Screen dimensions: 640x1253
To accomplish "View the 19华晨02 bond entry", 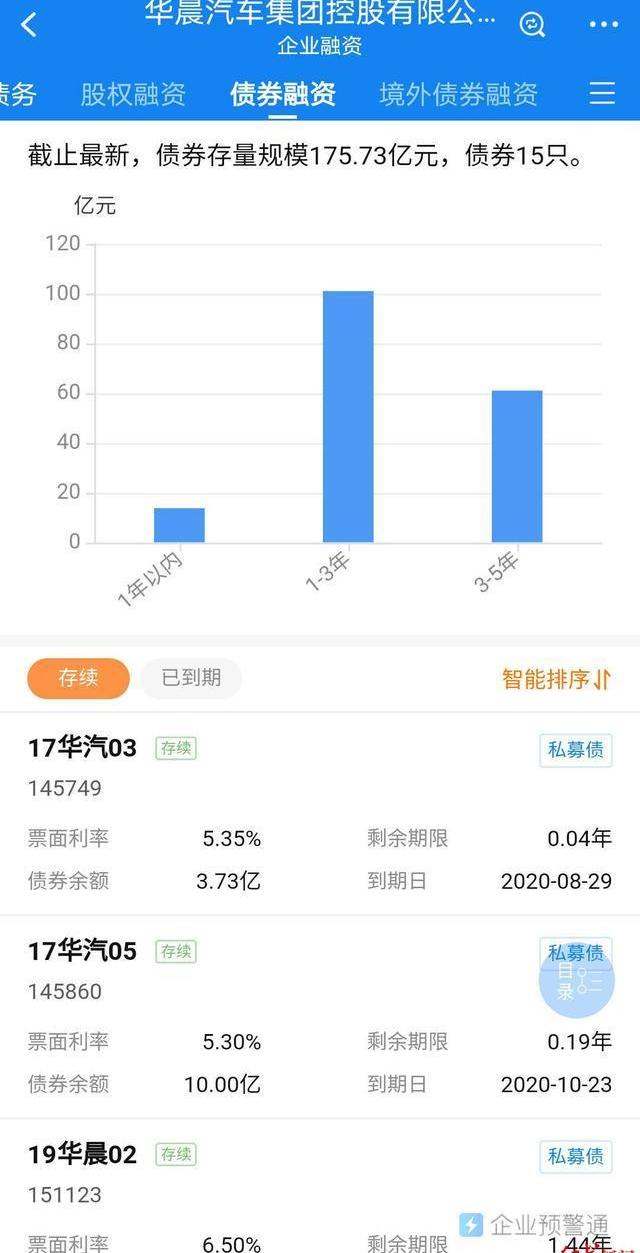I will 82,1155.
